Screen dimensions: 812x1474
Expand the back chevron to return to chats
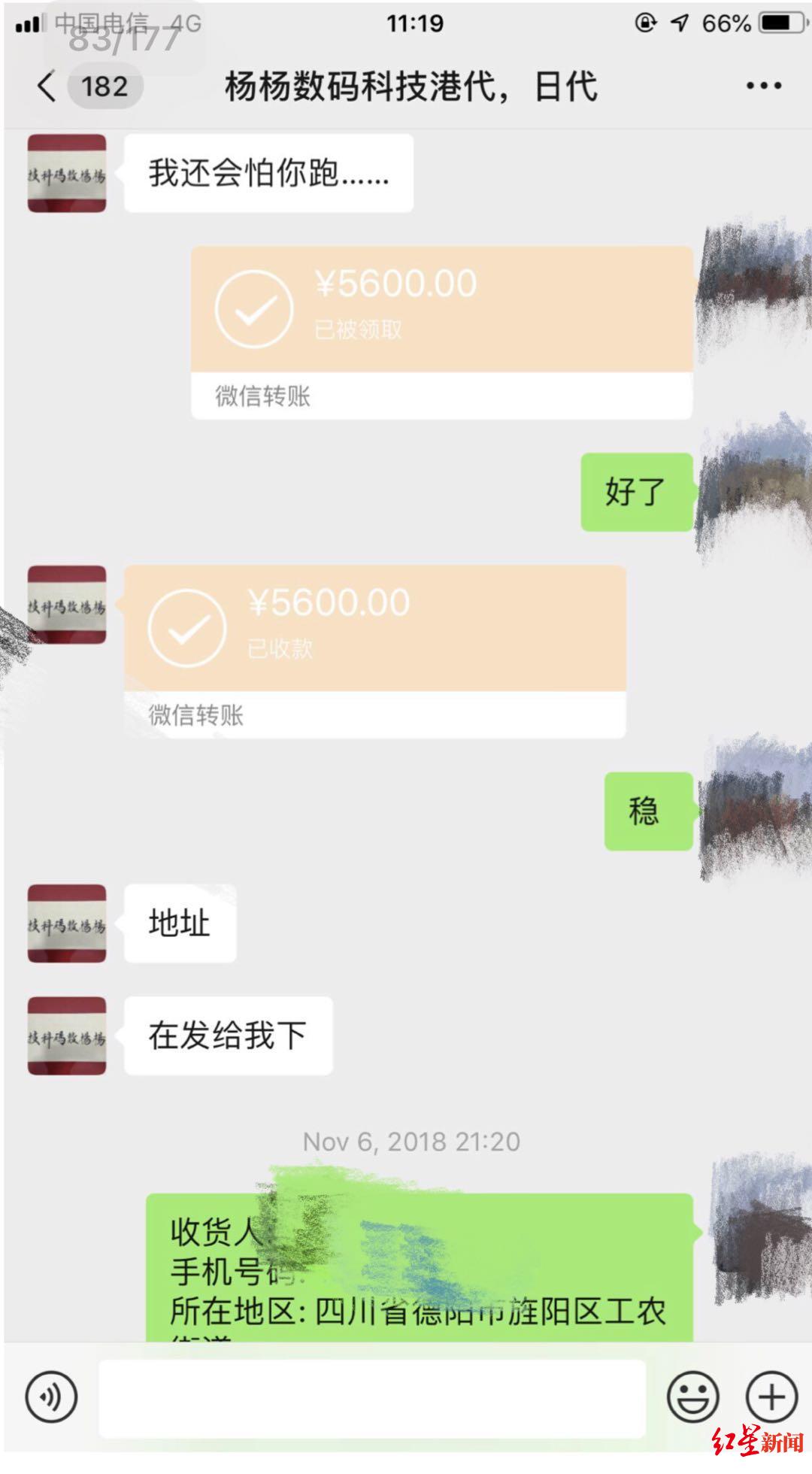pos(45,86)
